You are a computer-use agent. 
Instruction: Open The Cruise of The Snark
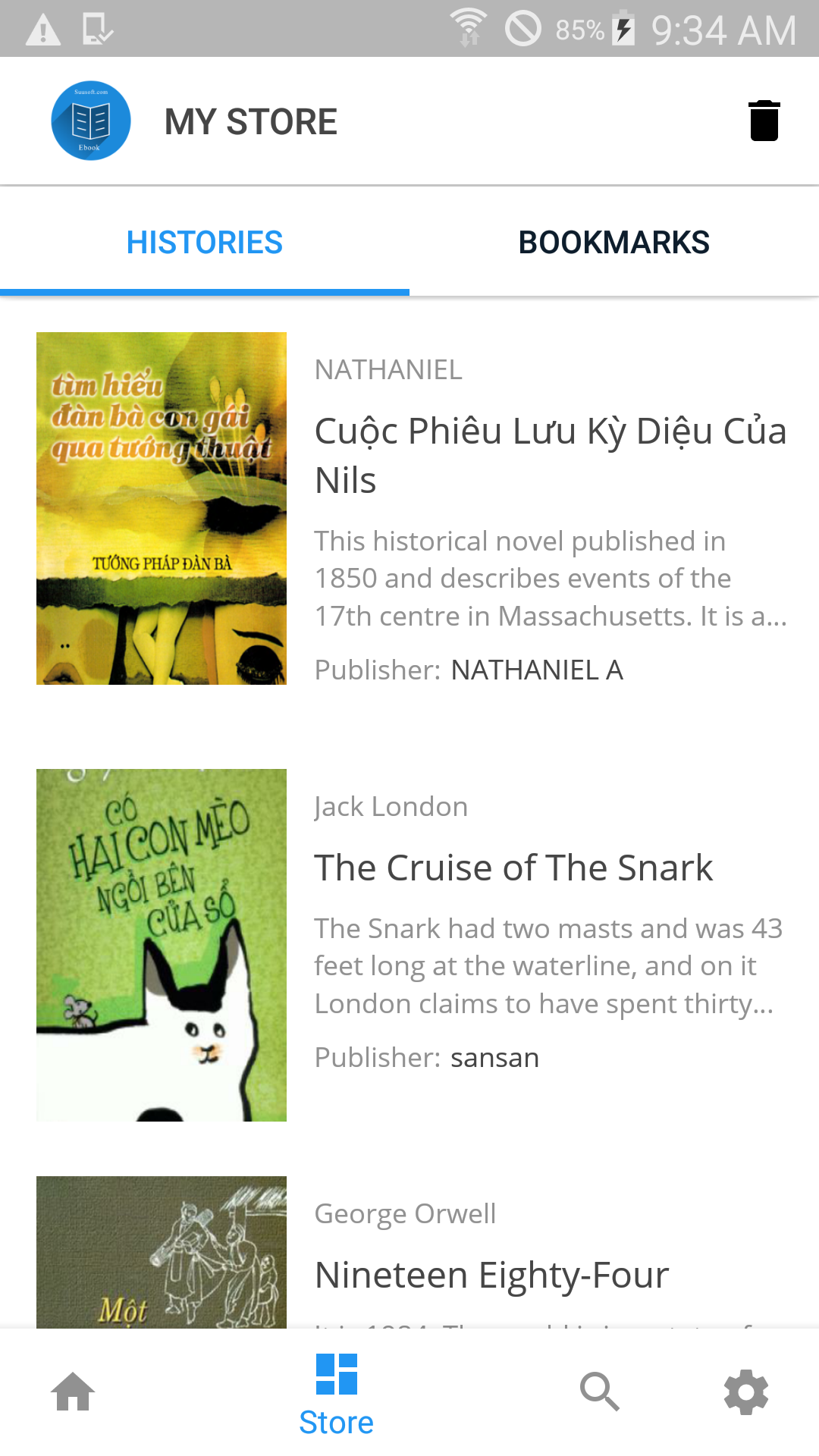tap(513, 868)
